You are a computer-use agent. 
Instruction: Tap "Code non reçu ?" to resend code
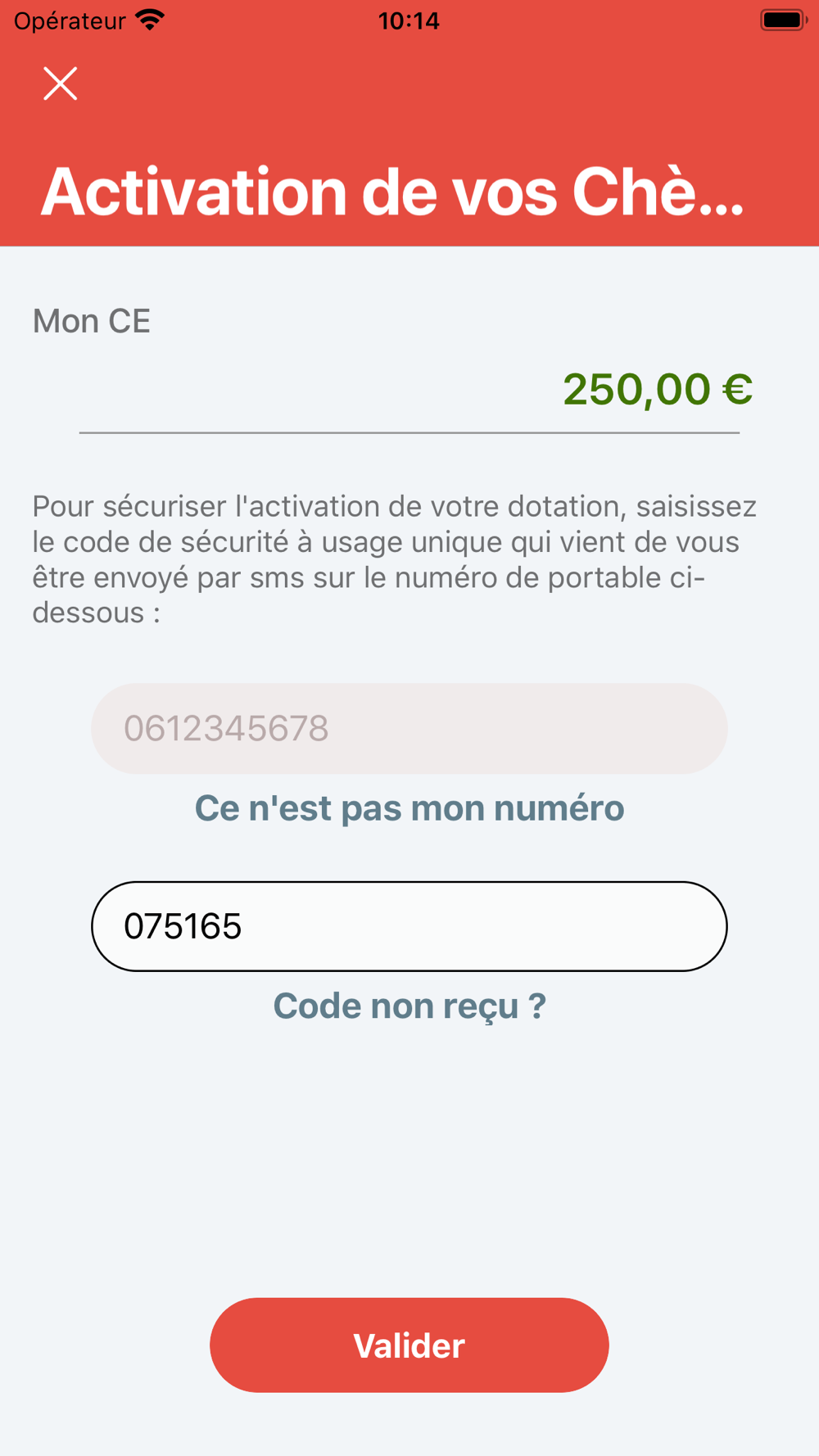409,1006
